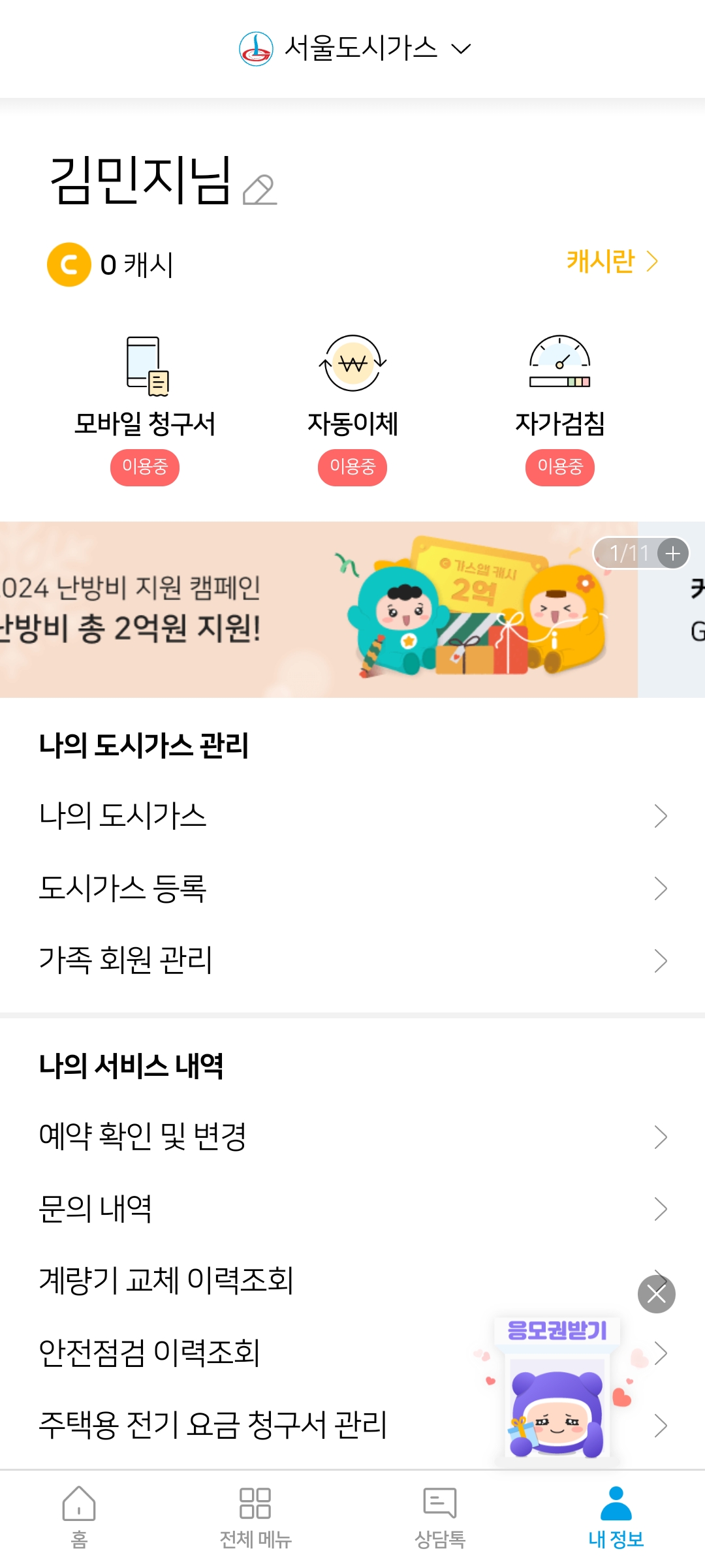Image resolution: width=705 pixels, height=1568 pixels.
Task: Dismiss the 응모권받기 floating popup
Action: click(656, 1294)
